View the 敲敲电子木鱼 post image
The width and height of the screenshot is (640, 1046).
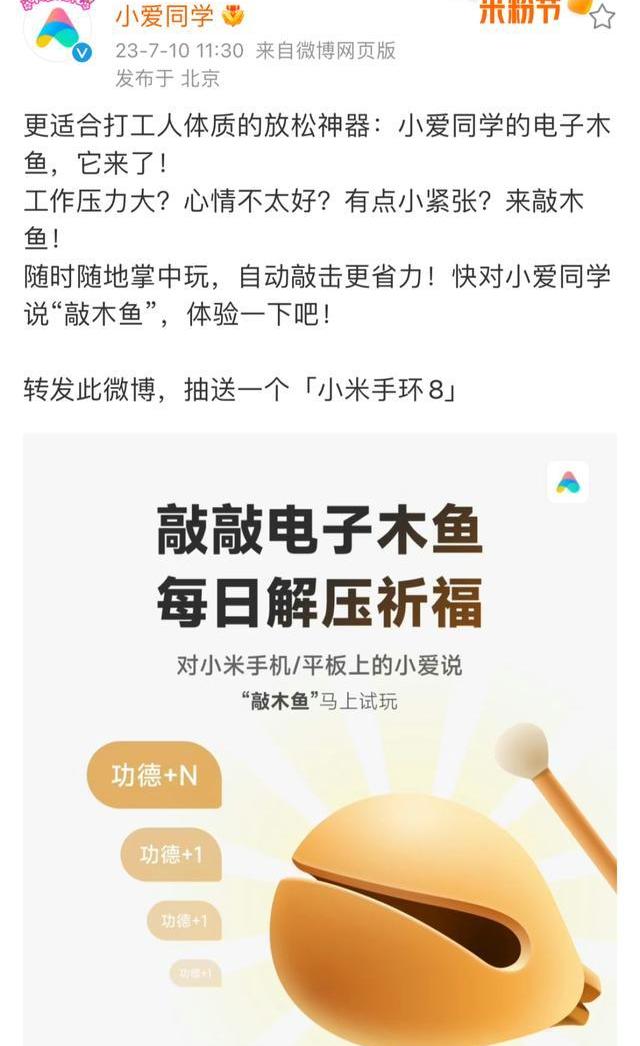[320, 738]
